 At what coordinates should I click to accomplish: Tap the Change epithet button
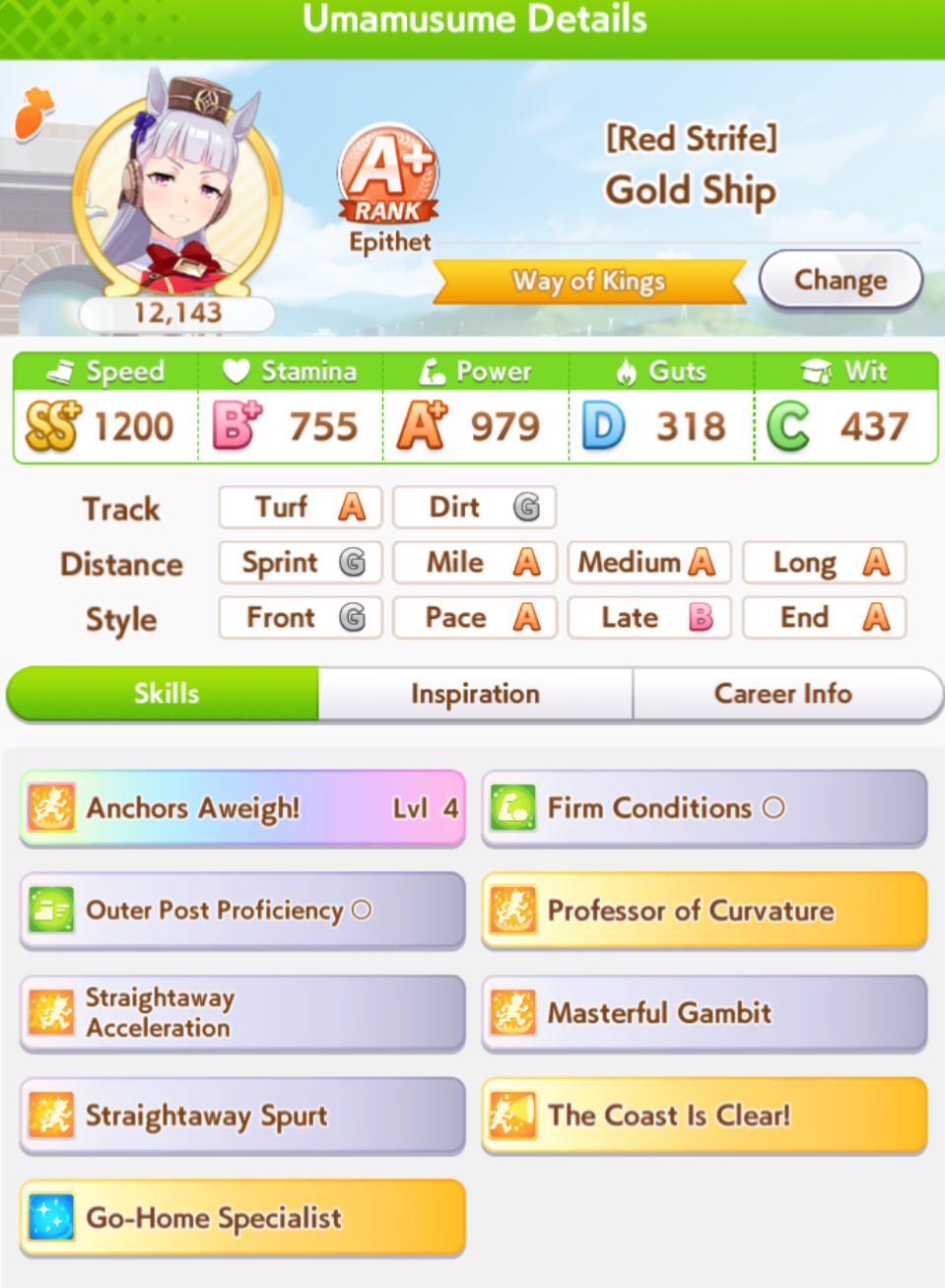point(840,281)
